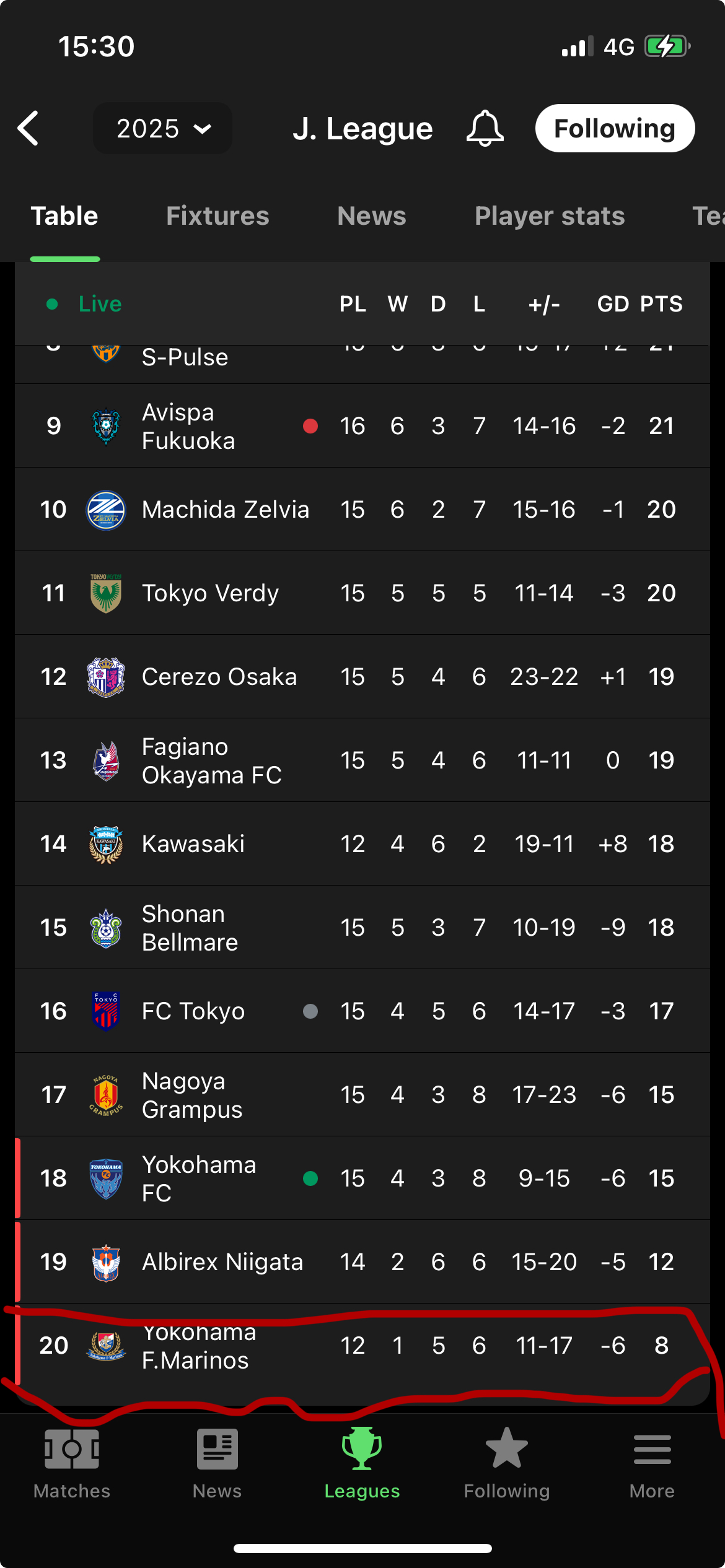Open the 2025 season dropdown
The height and width of the screenshot is (1568, 725).
162,128
